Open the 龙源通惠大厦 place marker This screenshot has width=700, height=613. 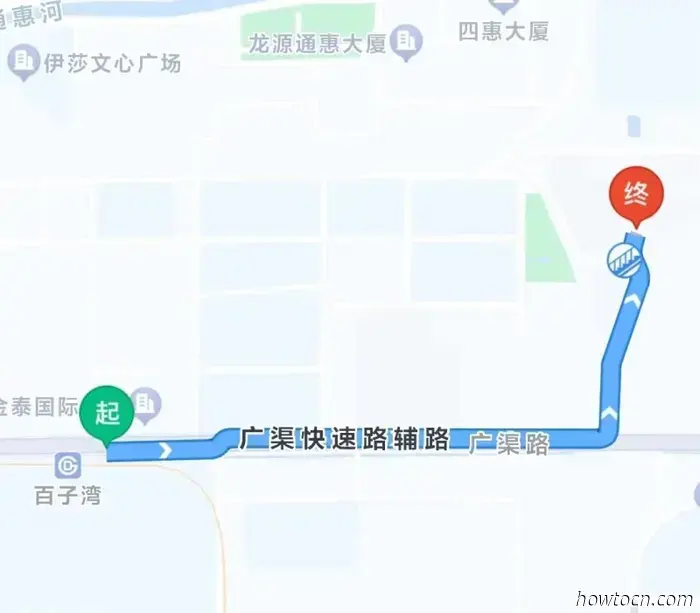point(407,43)
